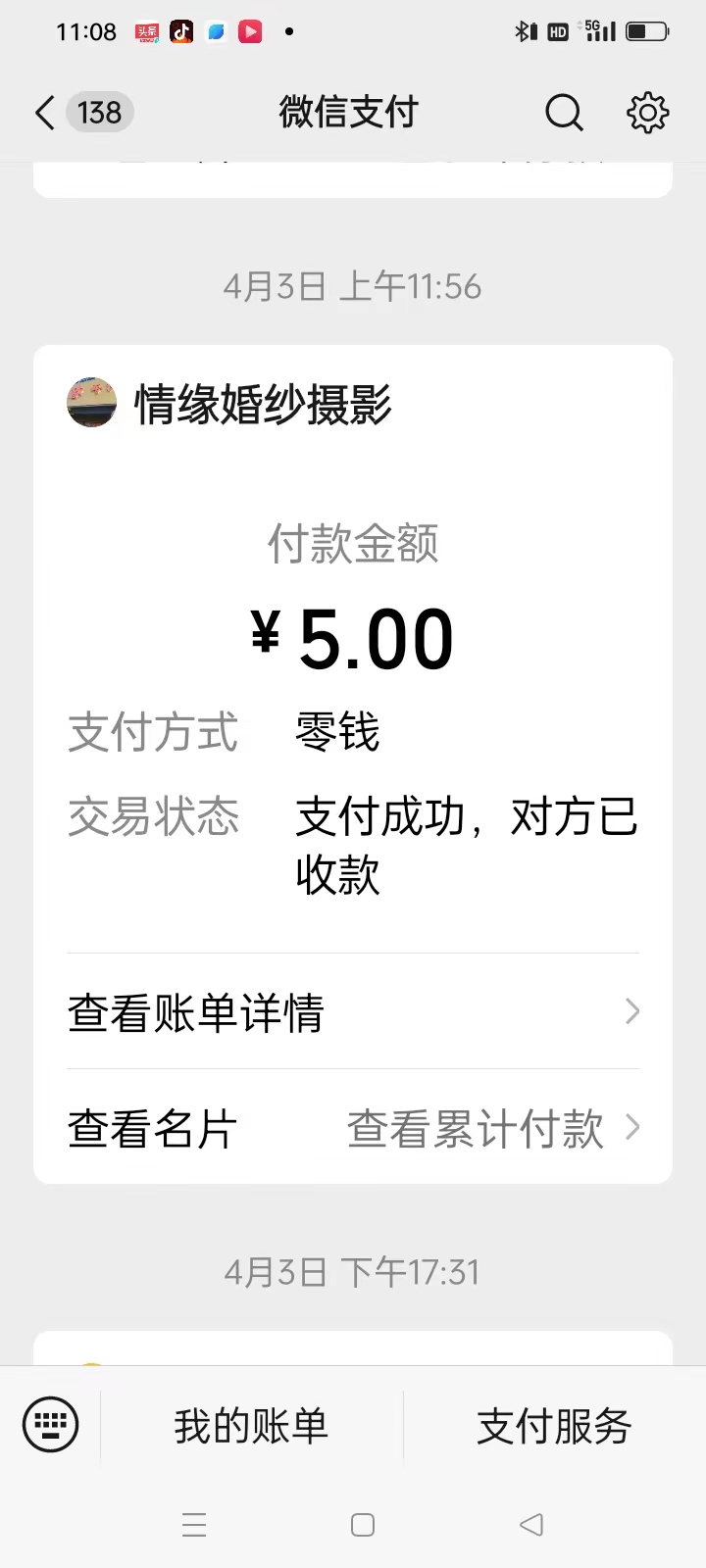Open search in 微信支付
706x1568 pixels.
564,113
